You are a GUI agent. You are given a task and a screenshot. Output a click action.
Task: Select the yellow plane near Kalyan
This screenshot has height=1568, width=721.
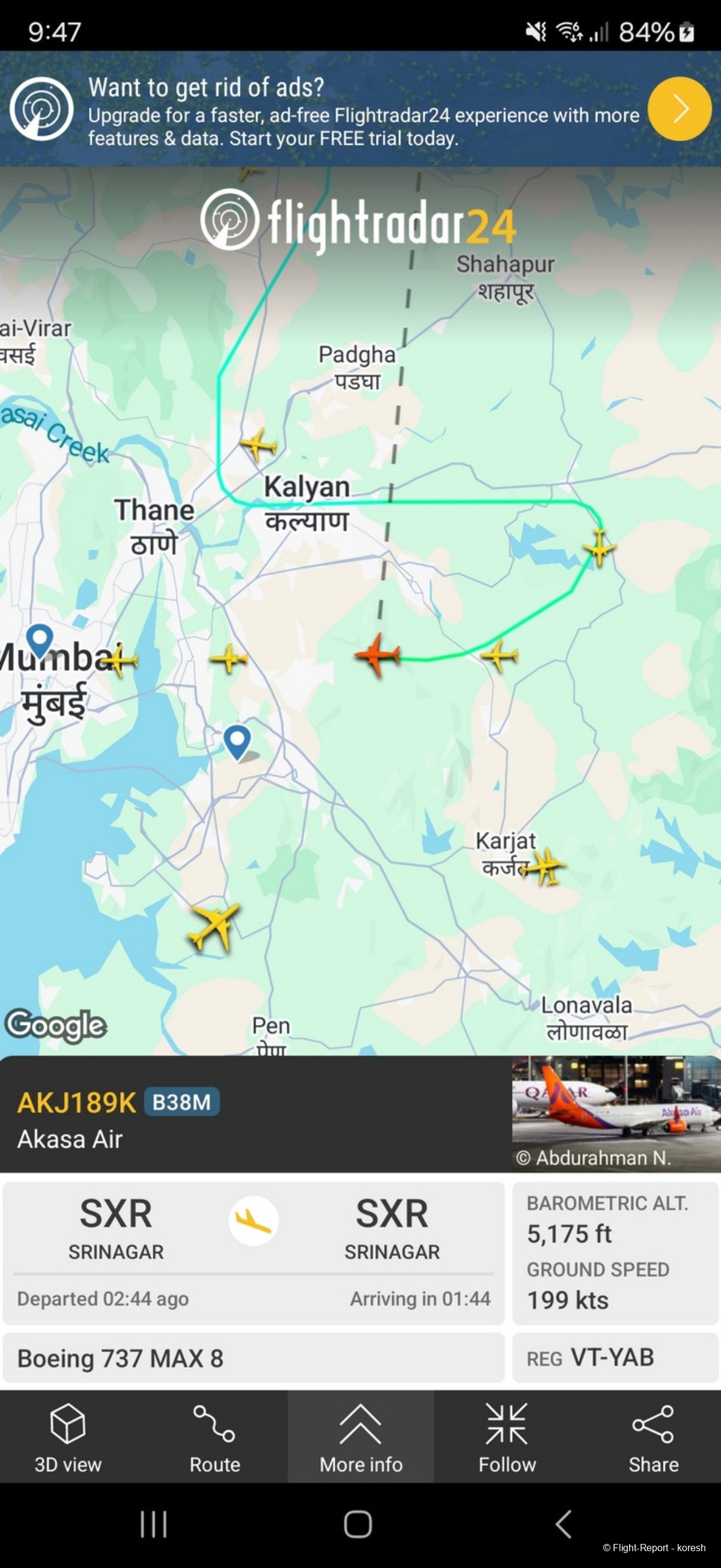click(x=259, y=444)
